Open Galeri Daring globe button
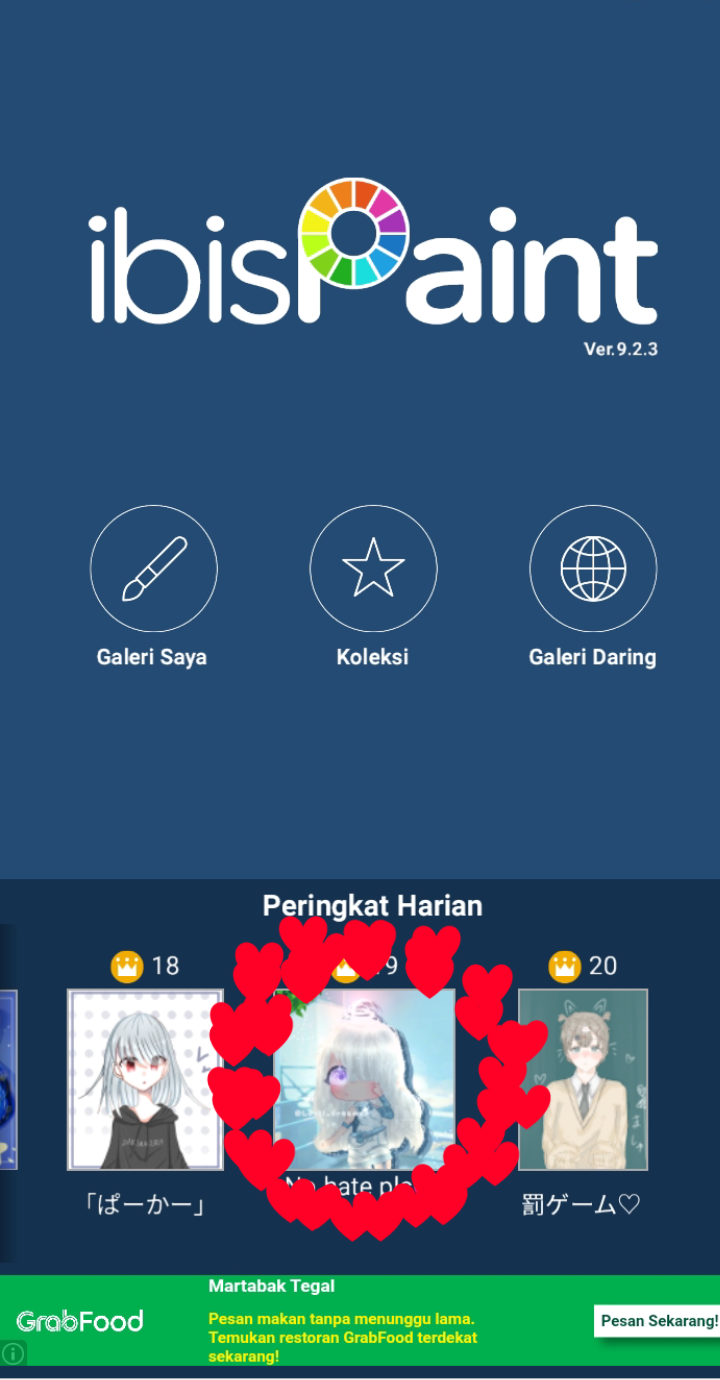The height and width of the screenshot is (1380, 720). point(593,568)
